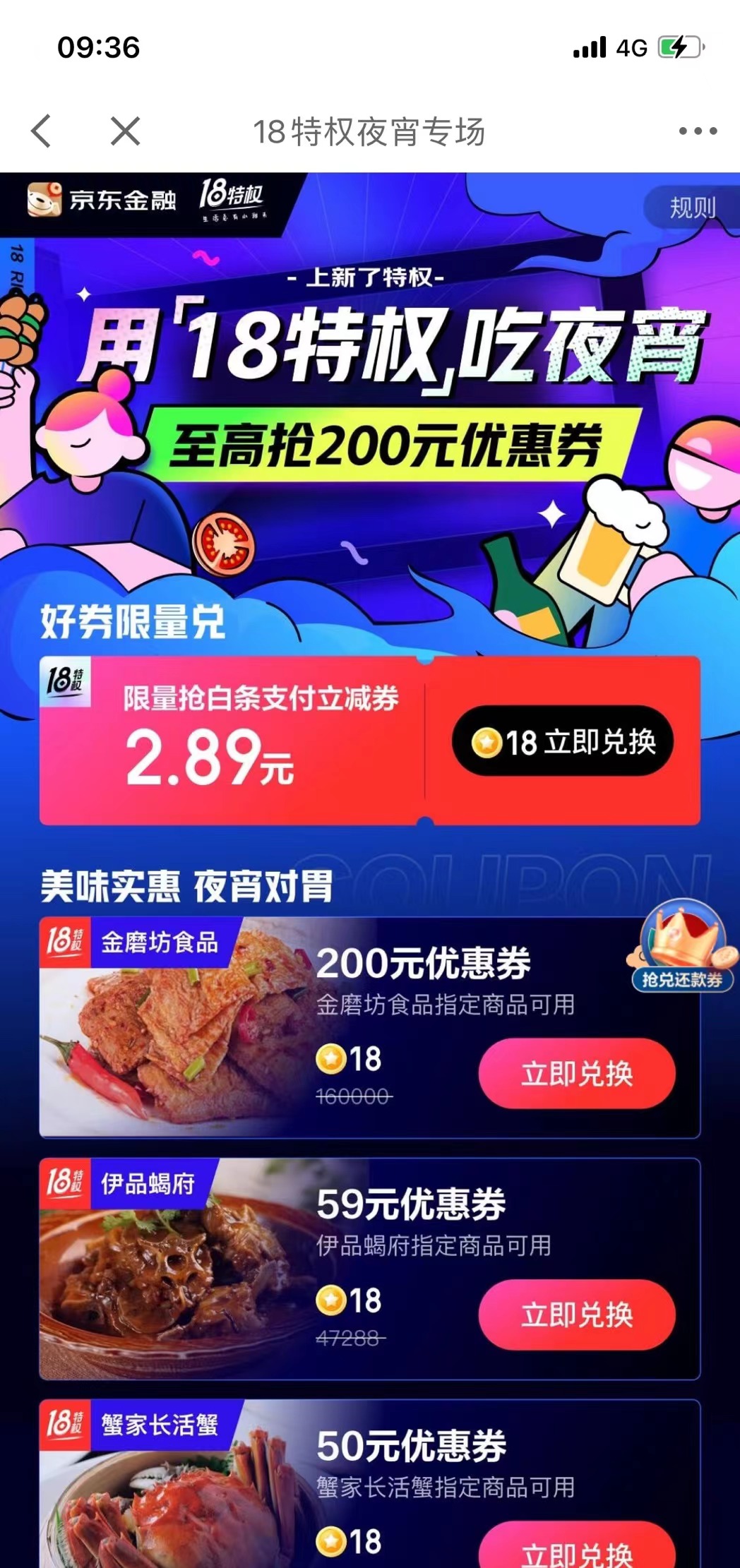Open the 抢兑还款券 floating badge

(682, 947)
